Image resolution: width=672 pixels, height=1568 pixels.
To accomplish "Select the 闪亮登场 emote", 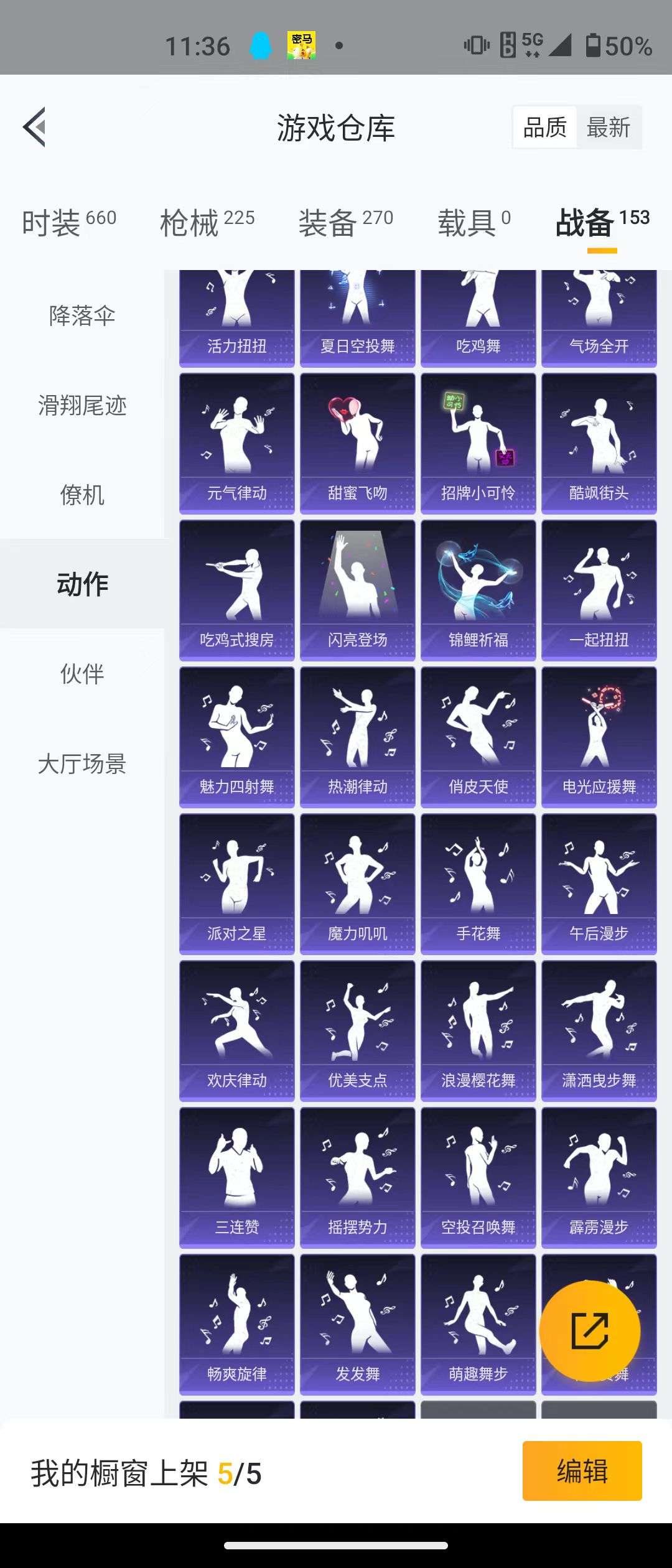I will tap(357, 585).
